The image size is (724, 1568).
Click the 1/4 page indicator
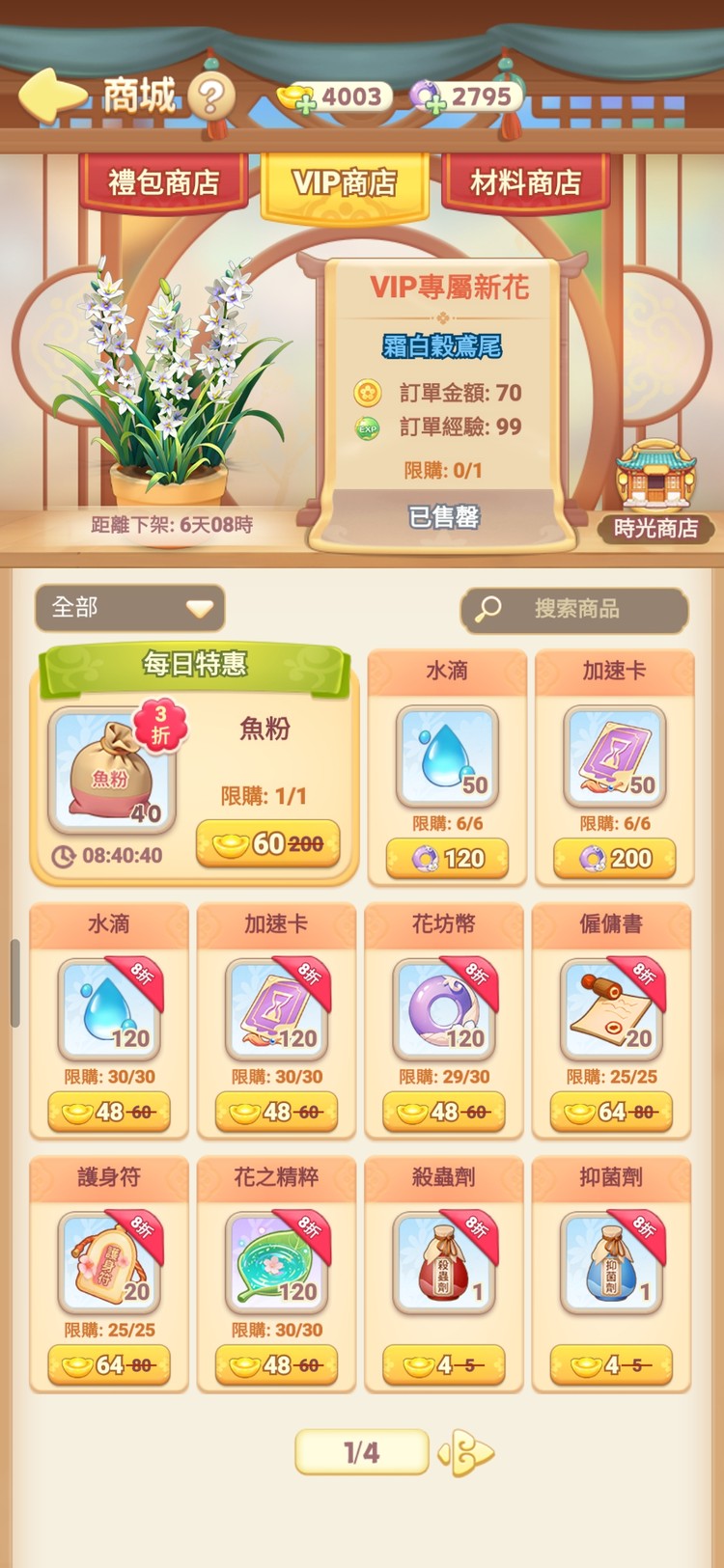362,1452
